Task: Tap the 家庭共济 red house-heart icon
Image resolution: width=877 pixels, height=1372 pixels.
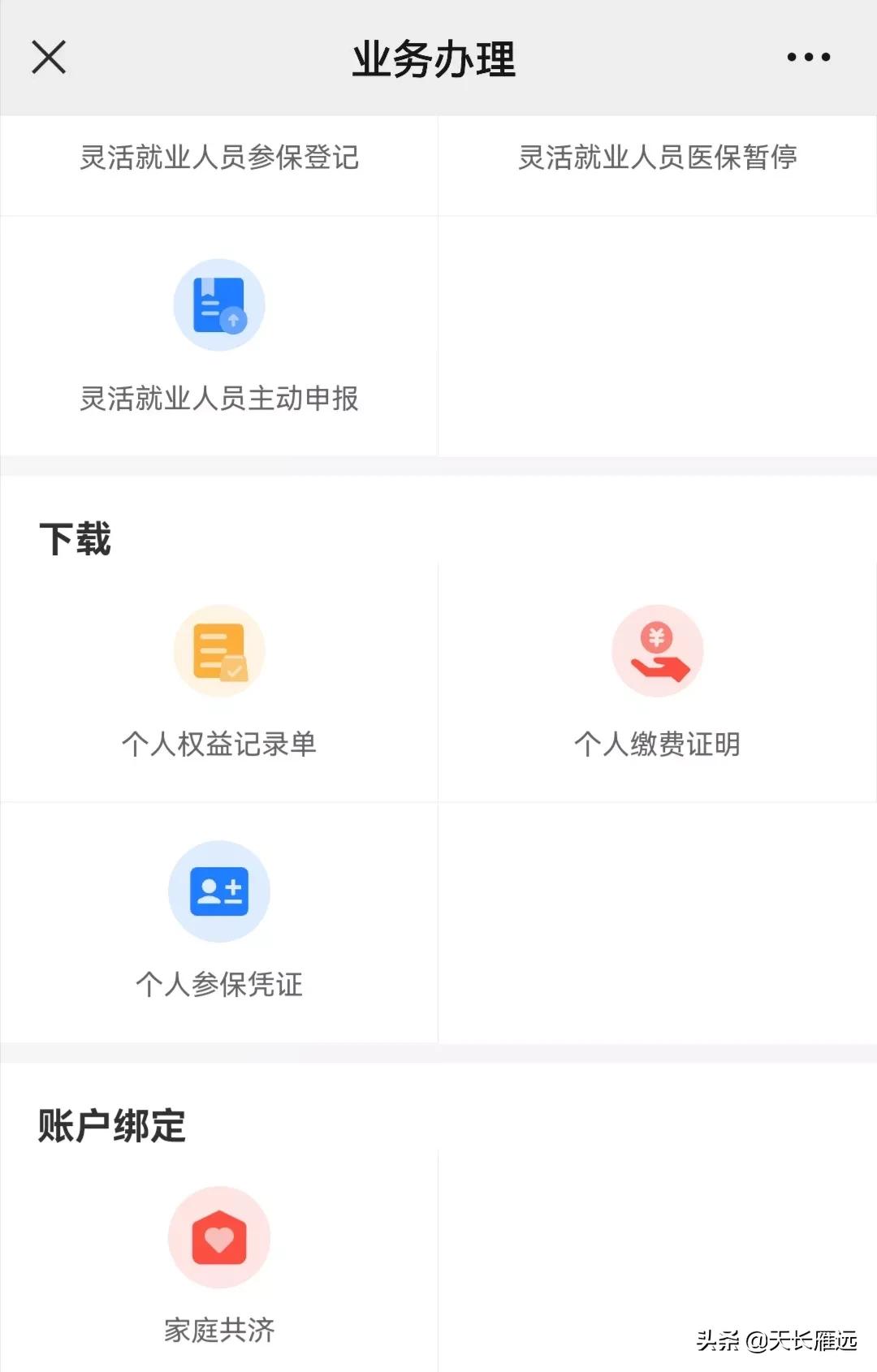Action: pyautogui.click(x=219, y=1236)
